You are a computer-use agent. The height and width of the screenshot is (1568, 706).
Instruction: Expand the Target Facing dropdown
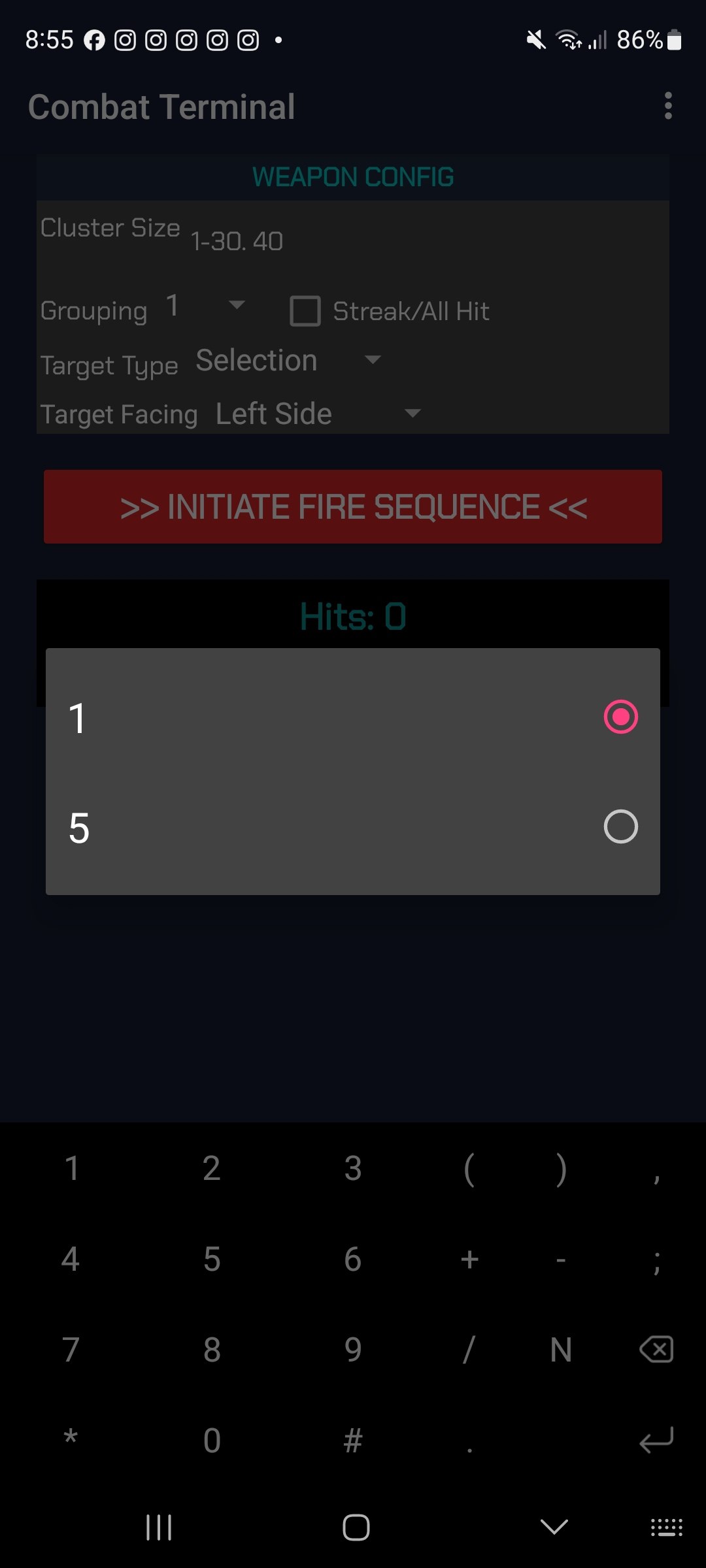(317, 414)
